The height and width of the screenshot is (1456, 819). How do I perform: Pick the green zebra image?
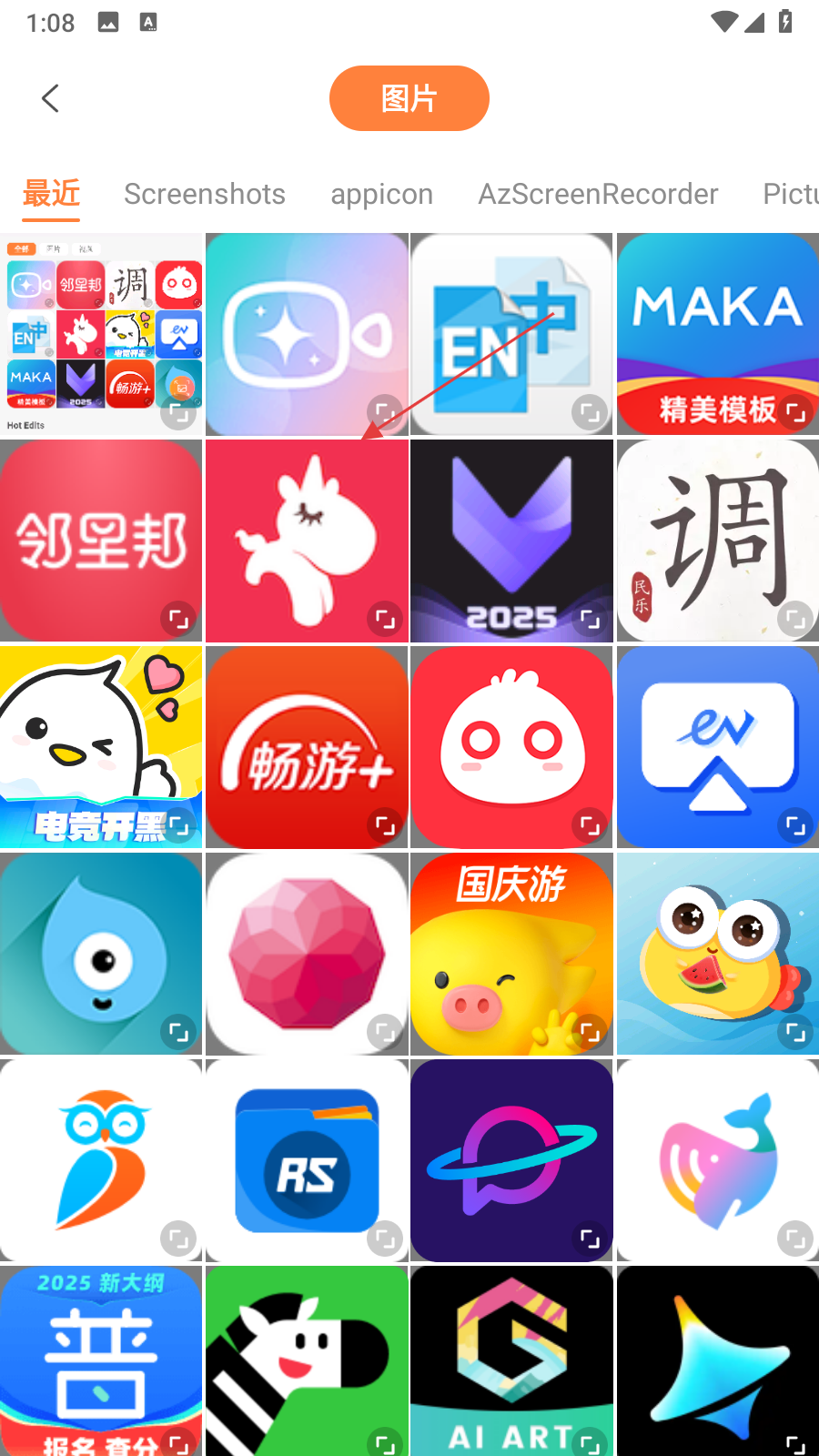click(x=306, y=1360)
